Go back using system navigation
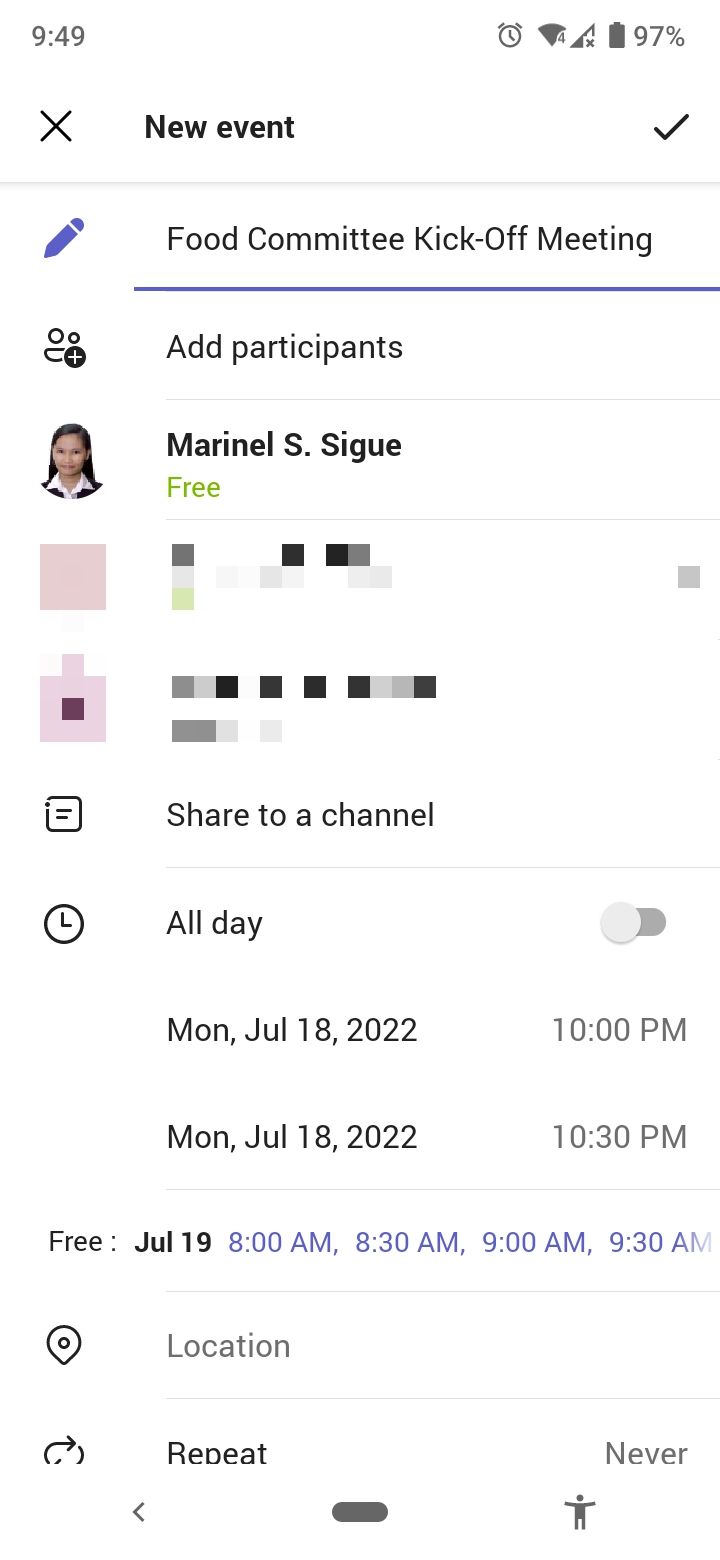The image size is (720, 1560). coord(139,1512)
